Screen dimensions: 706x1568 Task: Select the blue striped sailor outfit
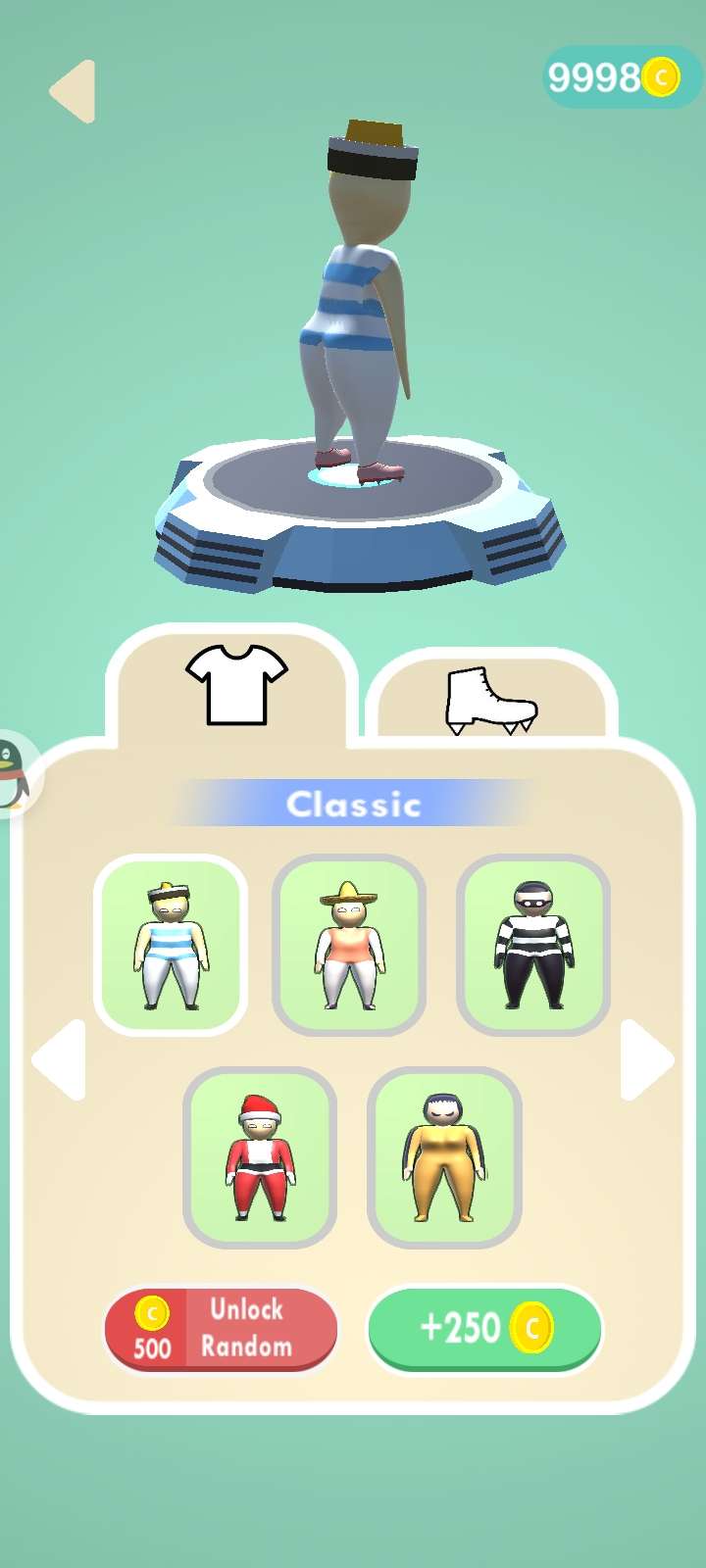click(171, 945)
